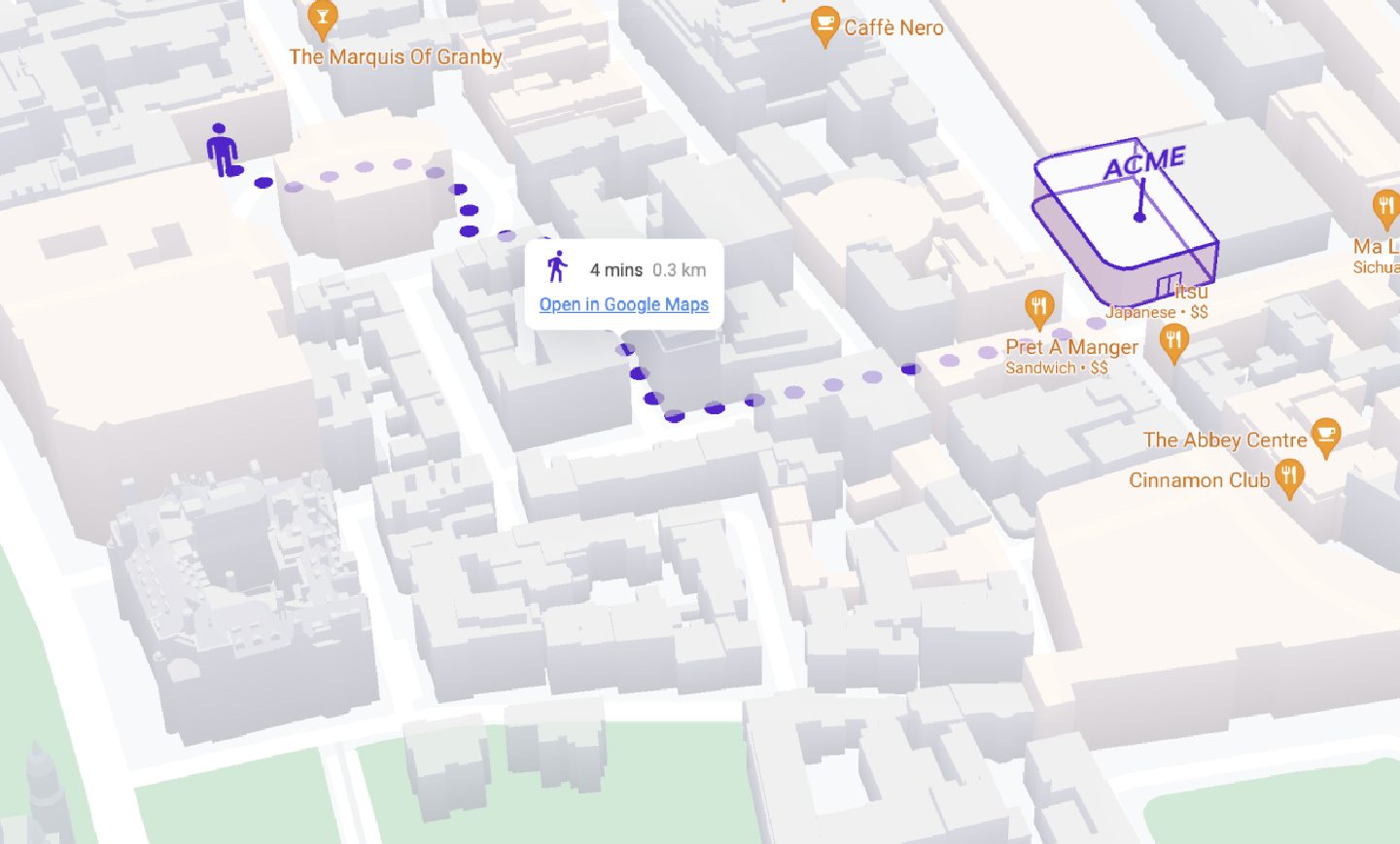Select the Caffè Nero marker
This screenshot has width=1400, height=844.
pyautogui.click(x=824, y=24)
